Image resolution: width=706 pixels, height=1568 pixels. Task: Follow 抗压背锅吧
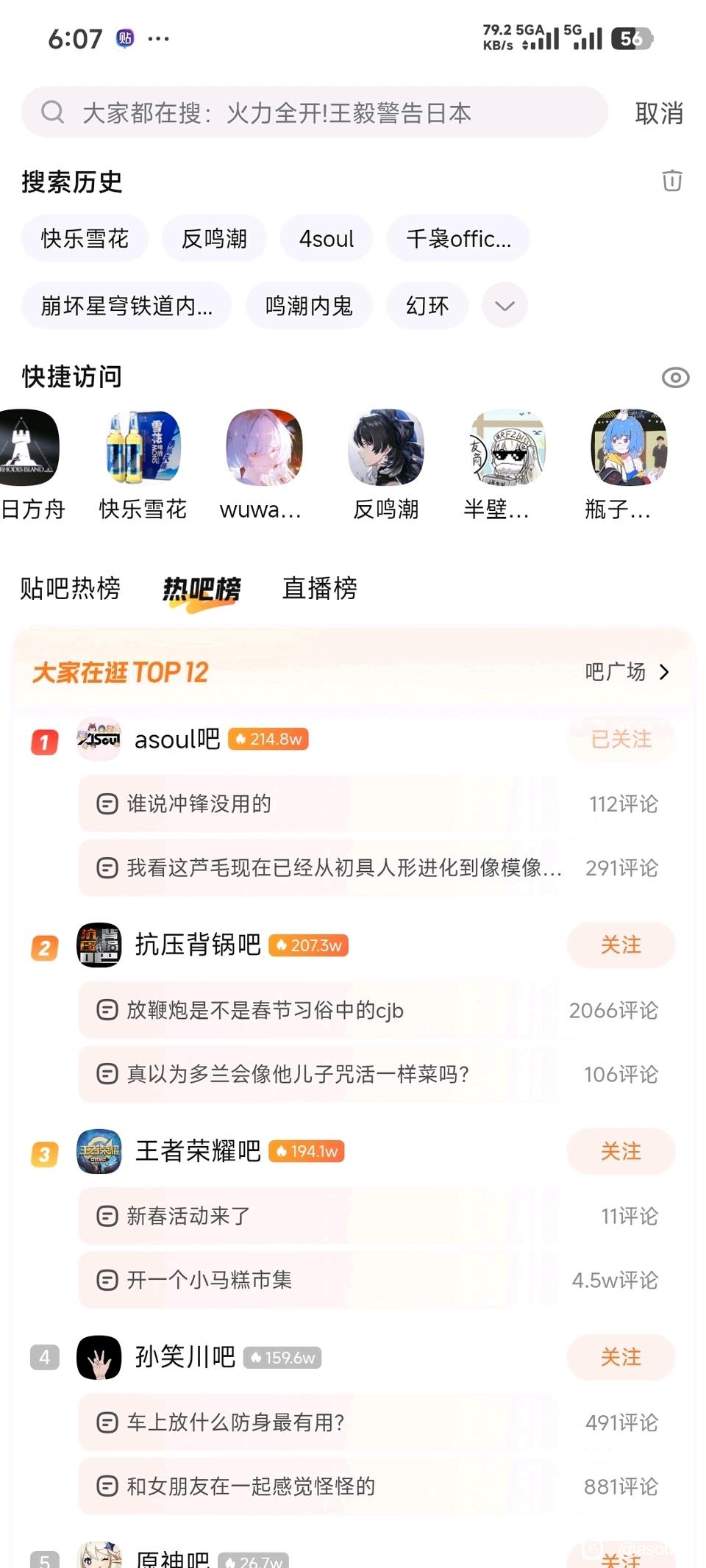click(x=620, y=945)
